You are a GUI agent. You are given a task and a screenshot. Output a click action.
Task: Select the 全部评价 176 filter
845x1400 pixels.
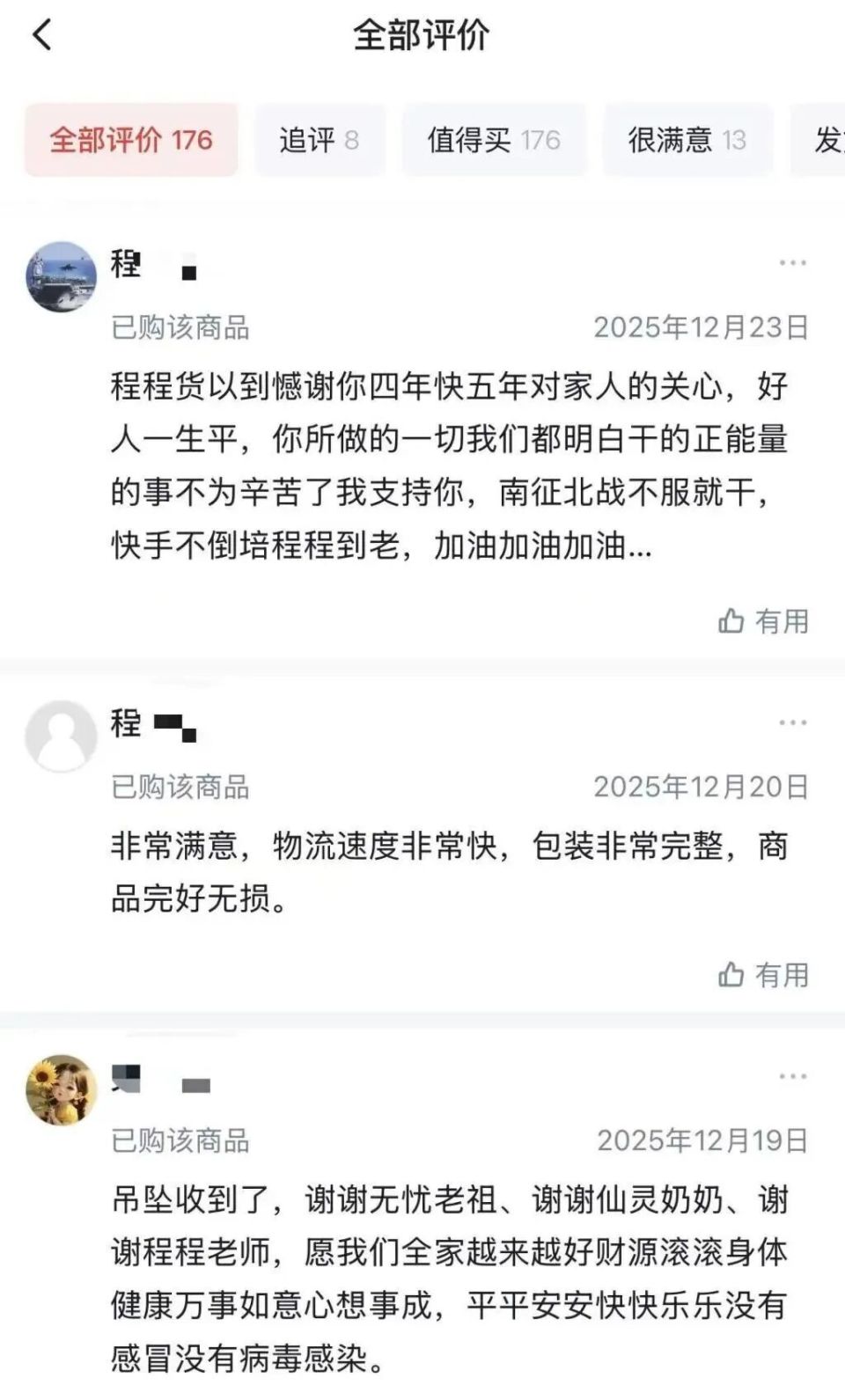pos(130,141)
